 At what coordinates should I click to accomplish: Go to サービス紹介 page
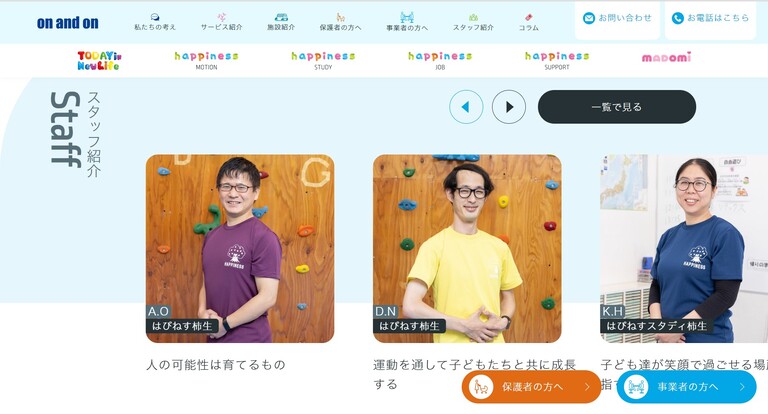221,22
